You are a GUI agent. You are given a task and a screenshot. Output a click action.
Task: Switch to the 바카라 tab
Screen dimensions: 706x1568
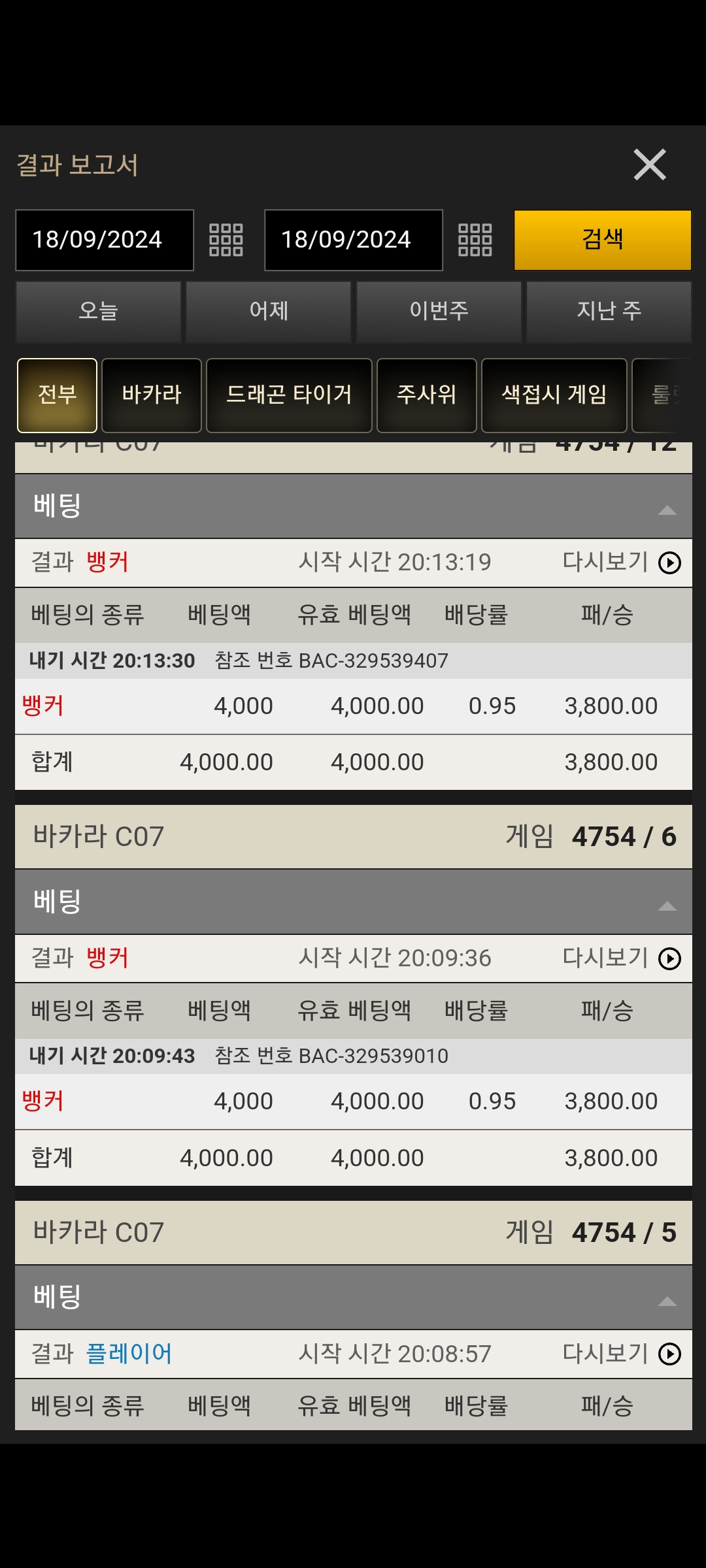click(152, 395)
